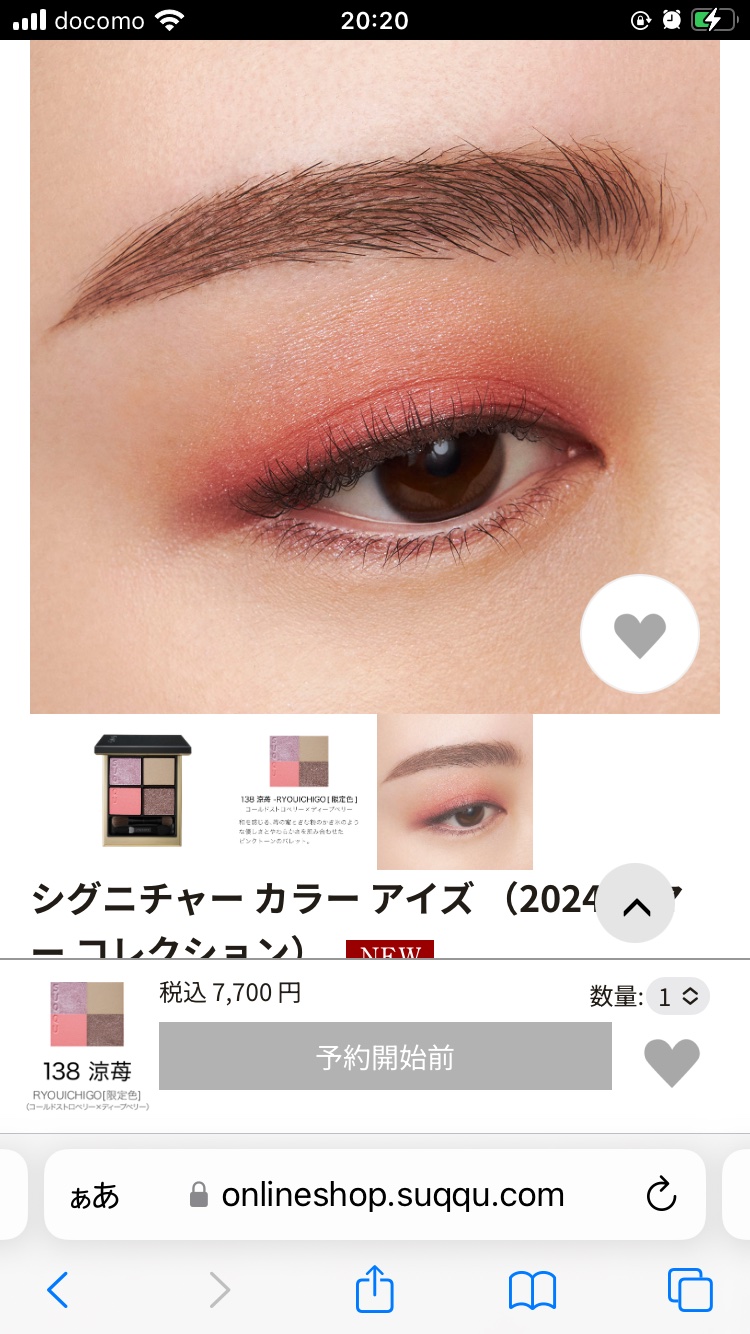
Task: Tap the heart icon on the eye photo
Action: (639, 634)
